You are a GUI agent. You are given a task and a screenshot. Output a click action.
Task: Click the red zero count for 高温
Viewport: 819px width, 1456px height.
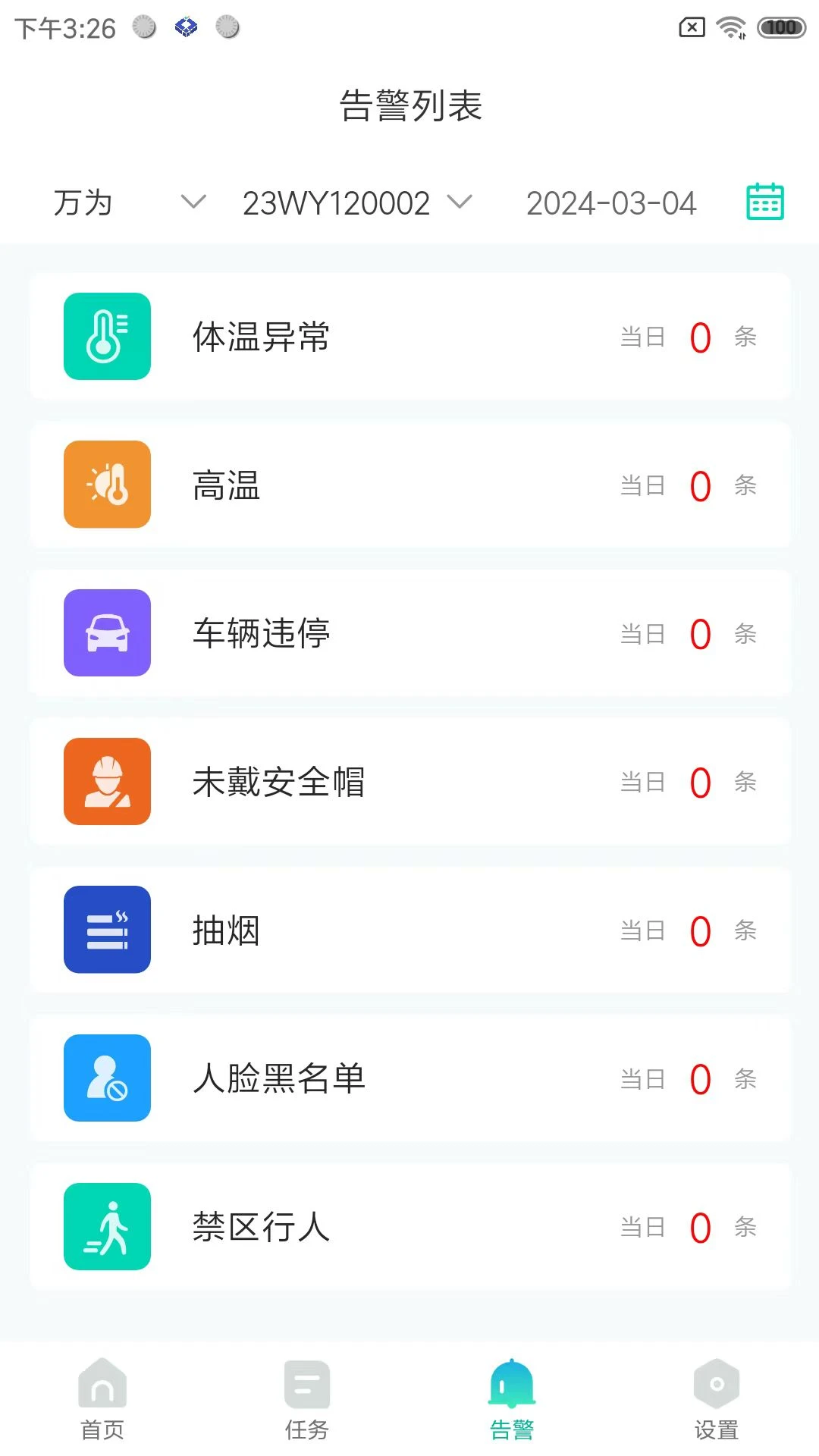[698, 485]
